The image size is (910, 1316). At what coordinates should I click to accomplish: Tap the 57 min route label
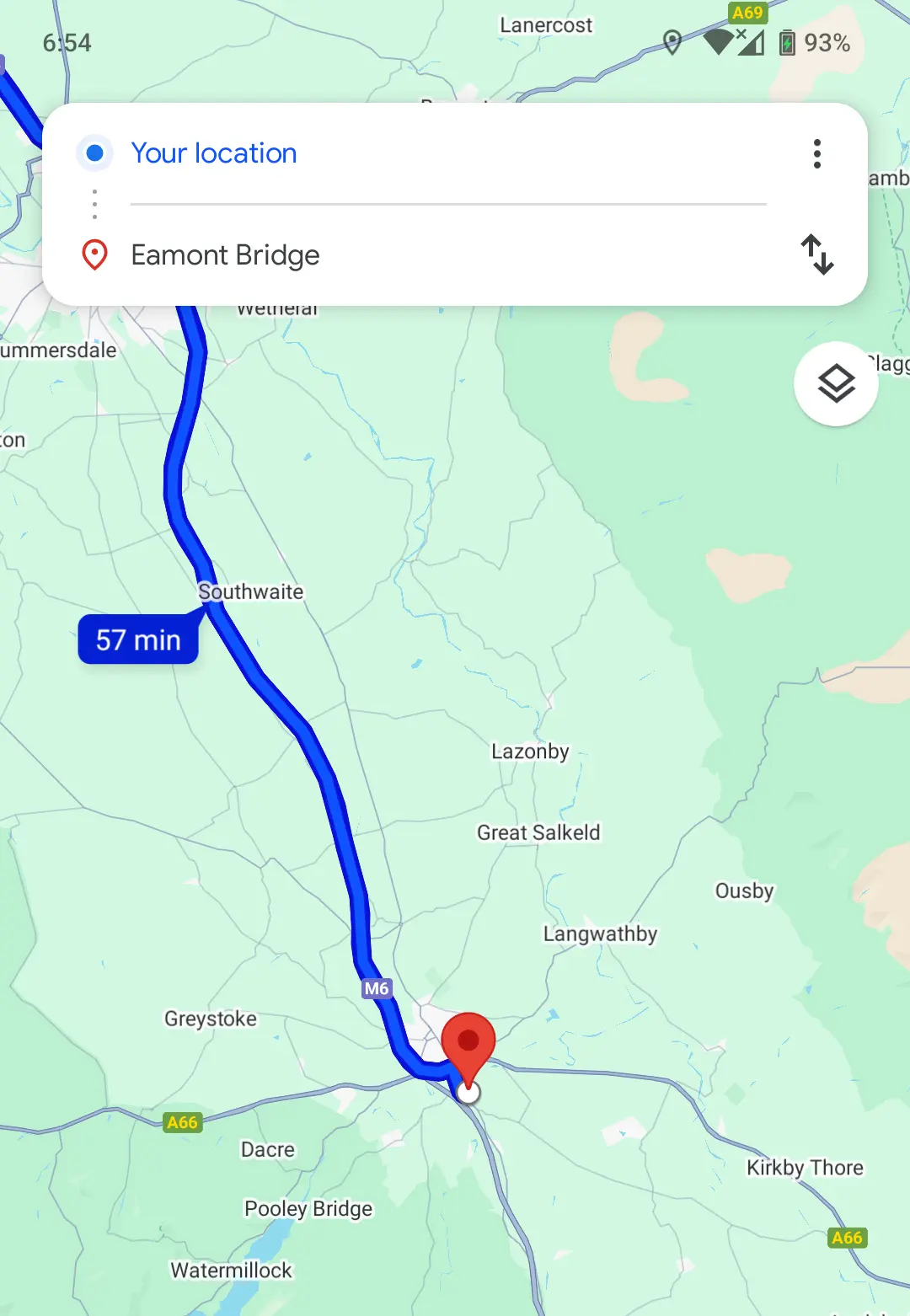click(138, 639)
